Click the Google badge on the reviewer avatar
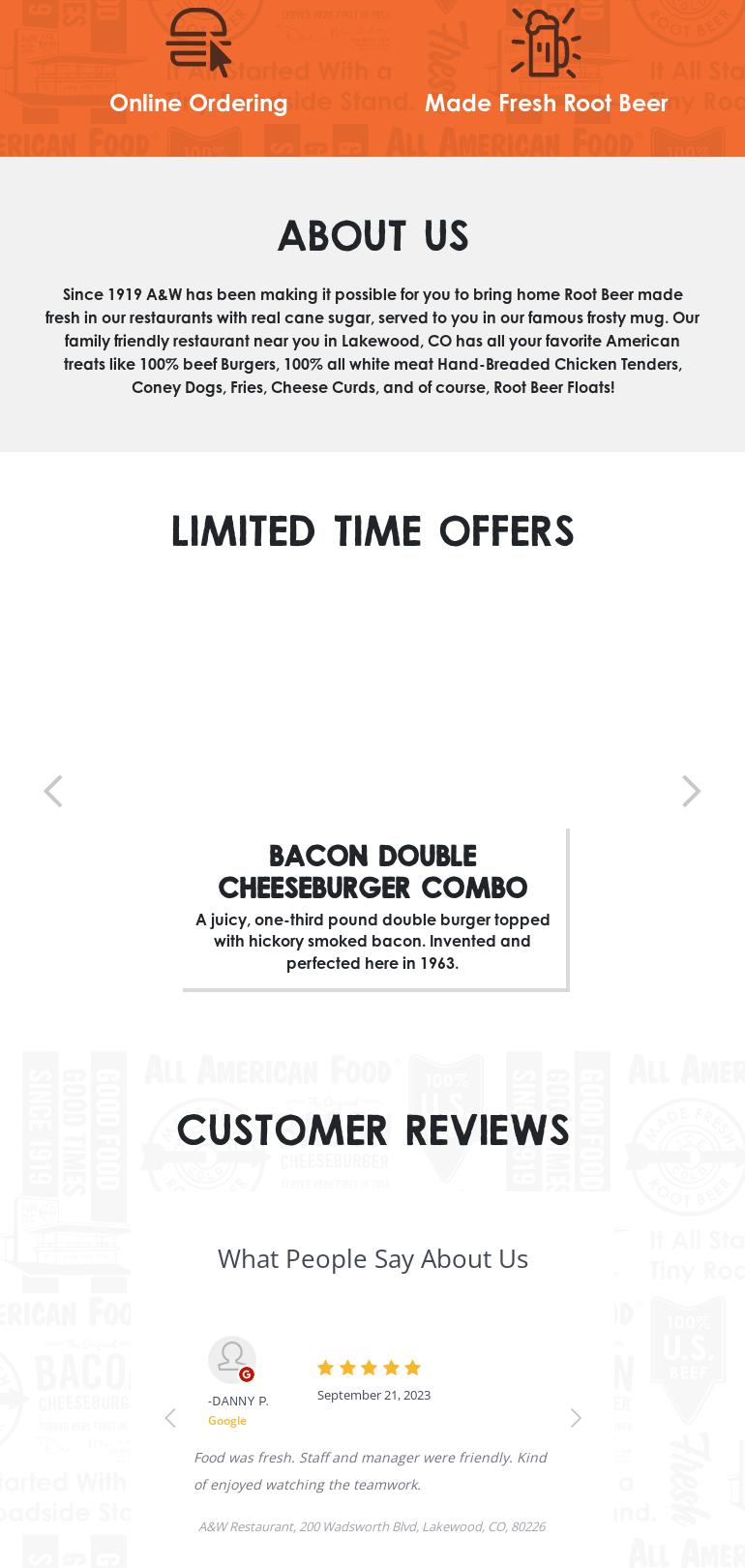 [247, 1374]
